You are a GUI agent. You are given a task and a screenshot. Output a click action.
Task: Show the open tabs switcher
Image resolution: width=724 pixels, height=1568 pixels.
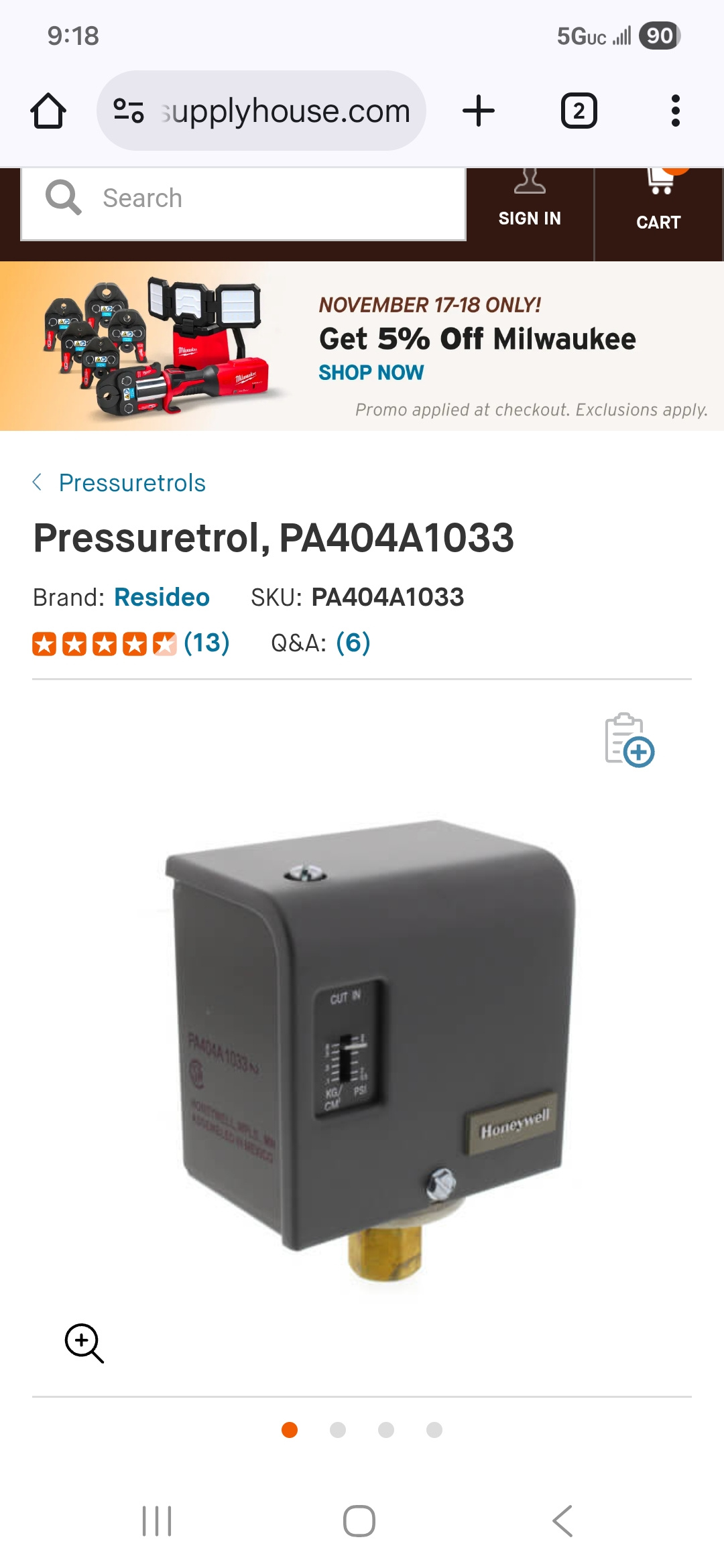pyautogui.click(x=579, y=111)
